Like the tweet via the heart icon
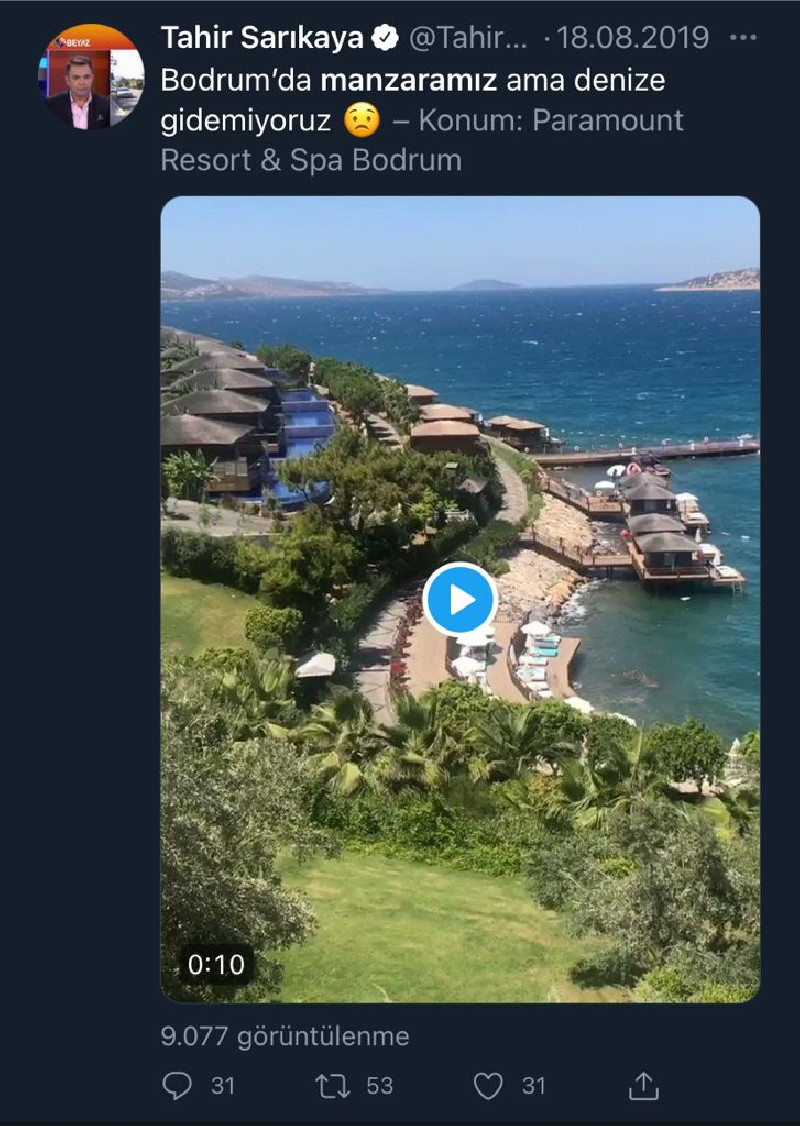The height and width of the screenshot is (1126, 800). point(489,1085)
